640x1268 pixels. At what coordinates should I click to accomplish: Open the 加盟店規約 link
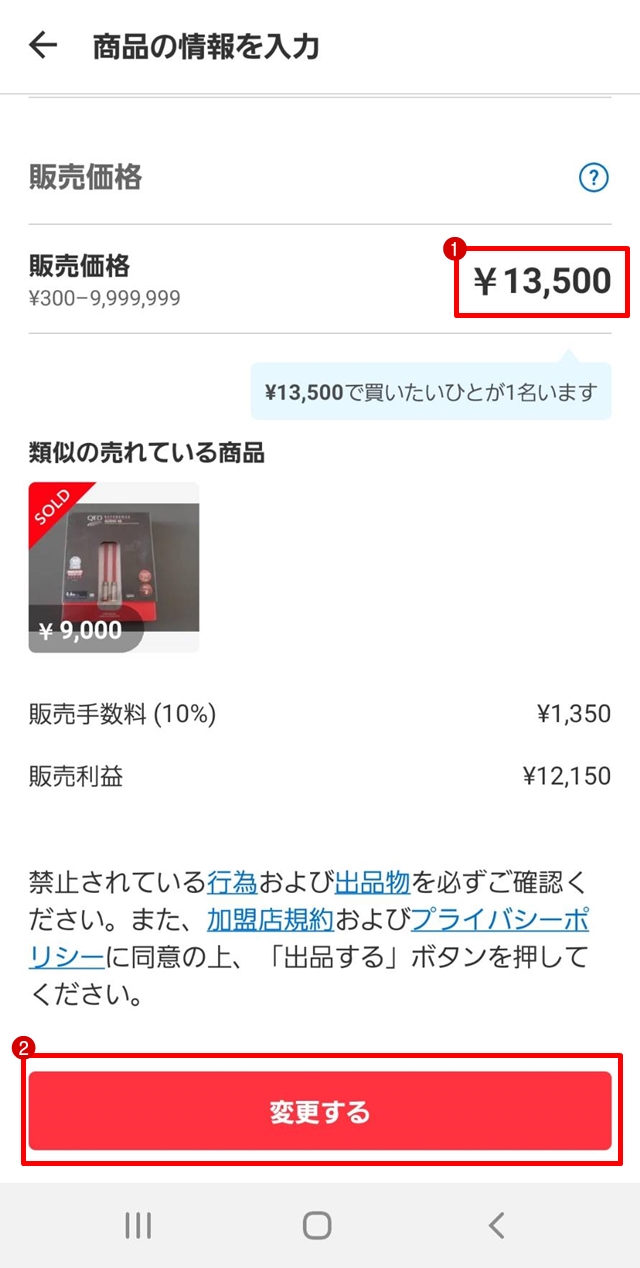(x=270, y=919)
